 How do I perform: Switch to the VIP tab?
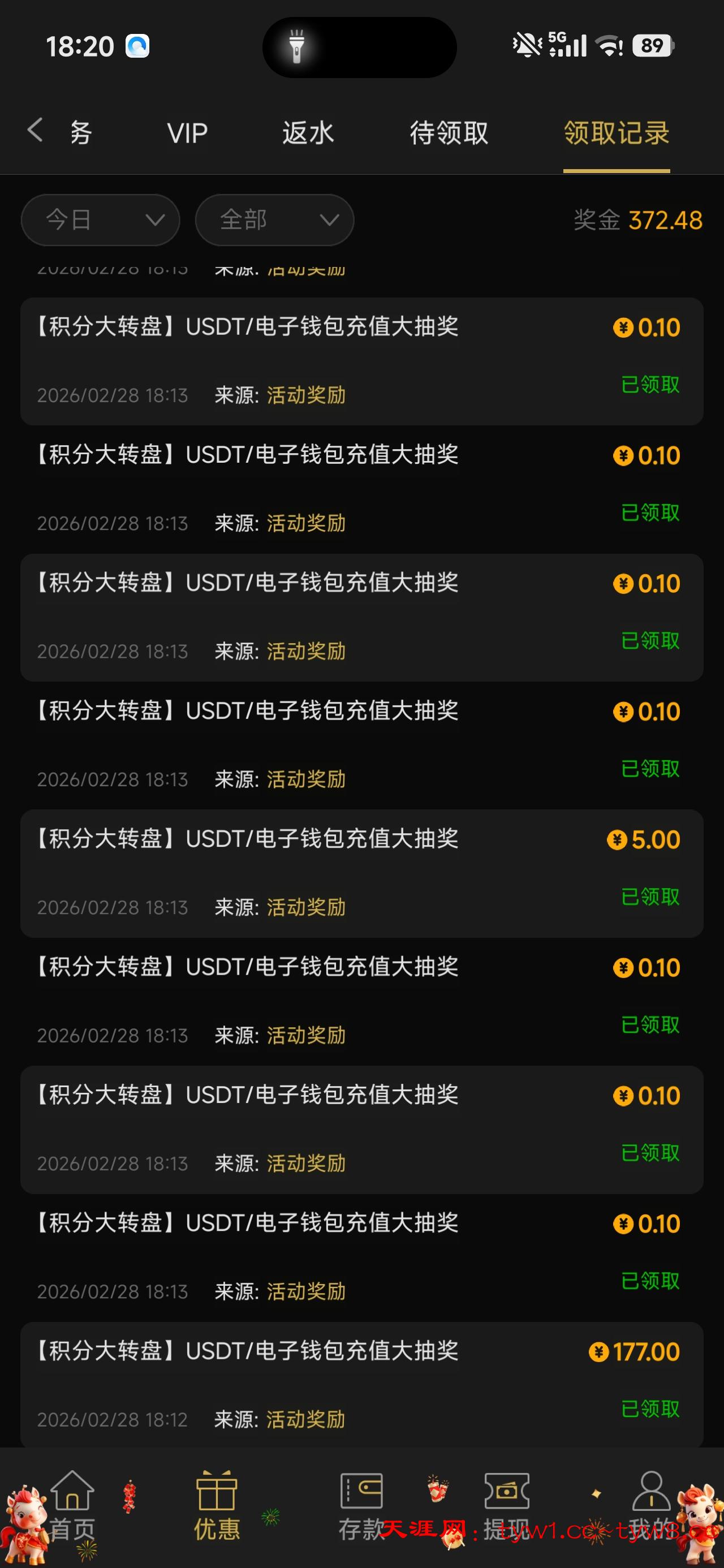point(188,133)
